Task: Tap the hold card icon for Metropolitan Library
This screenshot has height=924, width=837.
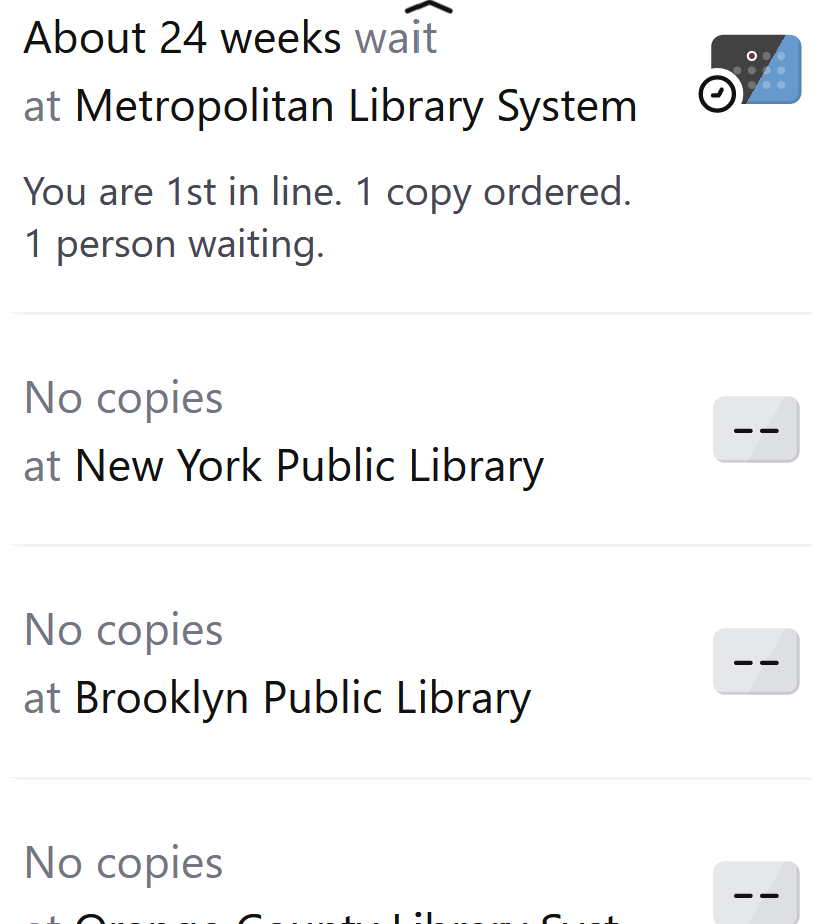Action: pyautogui.click(x=754, y=72)
